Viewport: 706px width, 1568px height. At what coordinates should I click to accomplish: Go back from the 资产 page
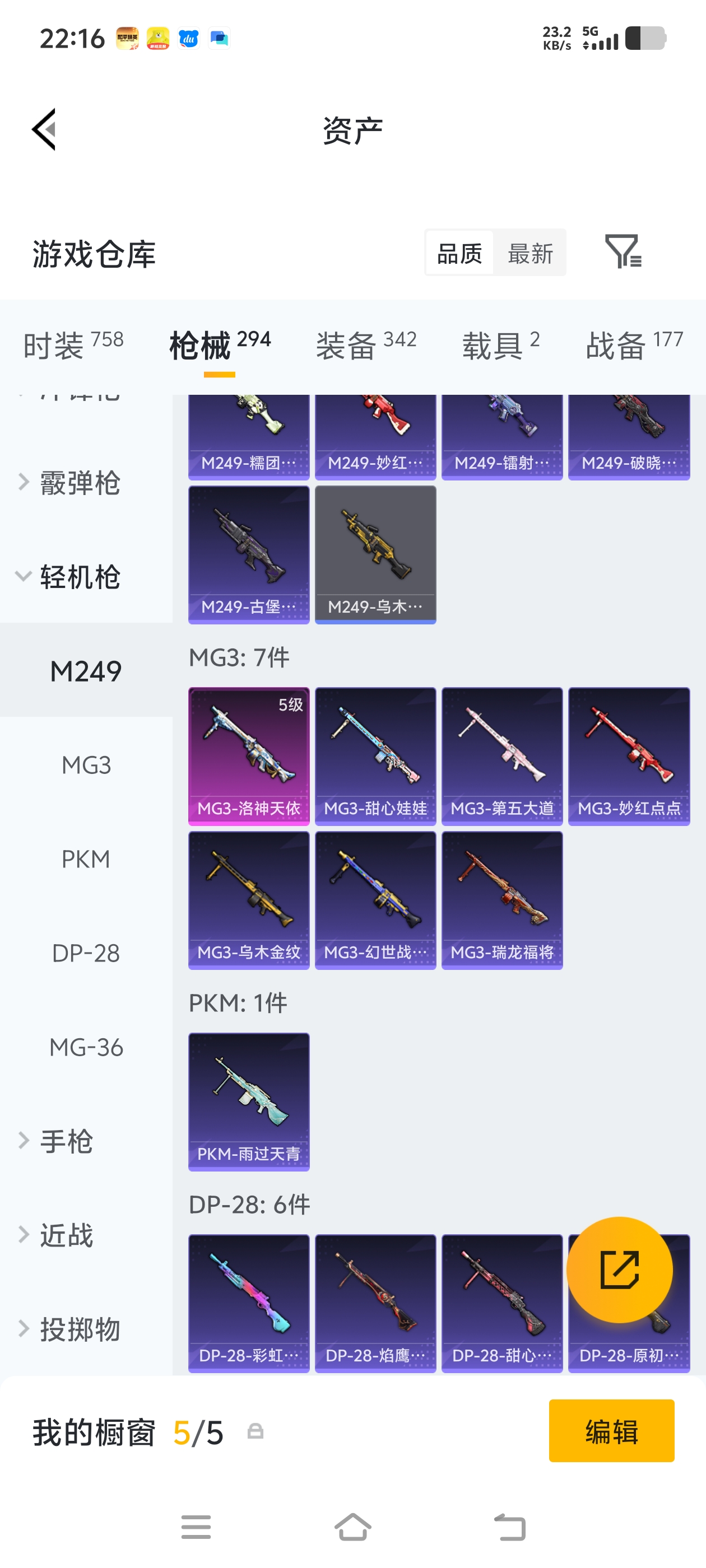[x=44, y=129]
